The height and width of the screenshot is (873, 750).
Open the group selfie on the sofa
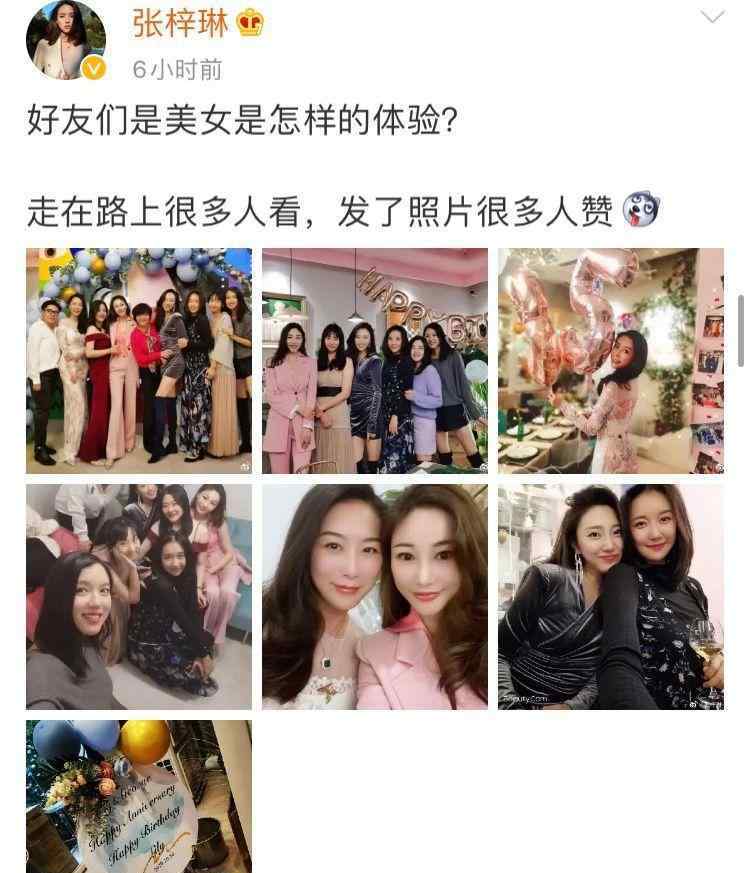tap(139, 597)
